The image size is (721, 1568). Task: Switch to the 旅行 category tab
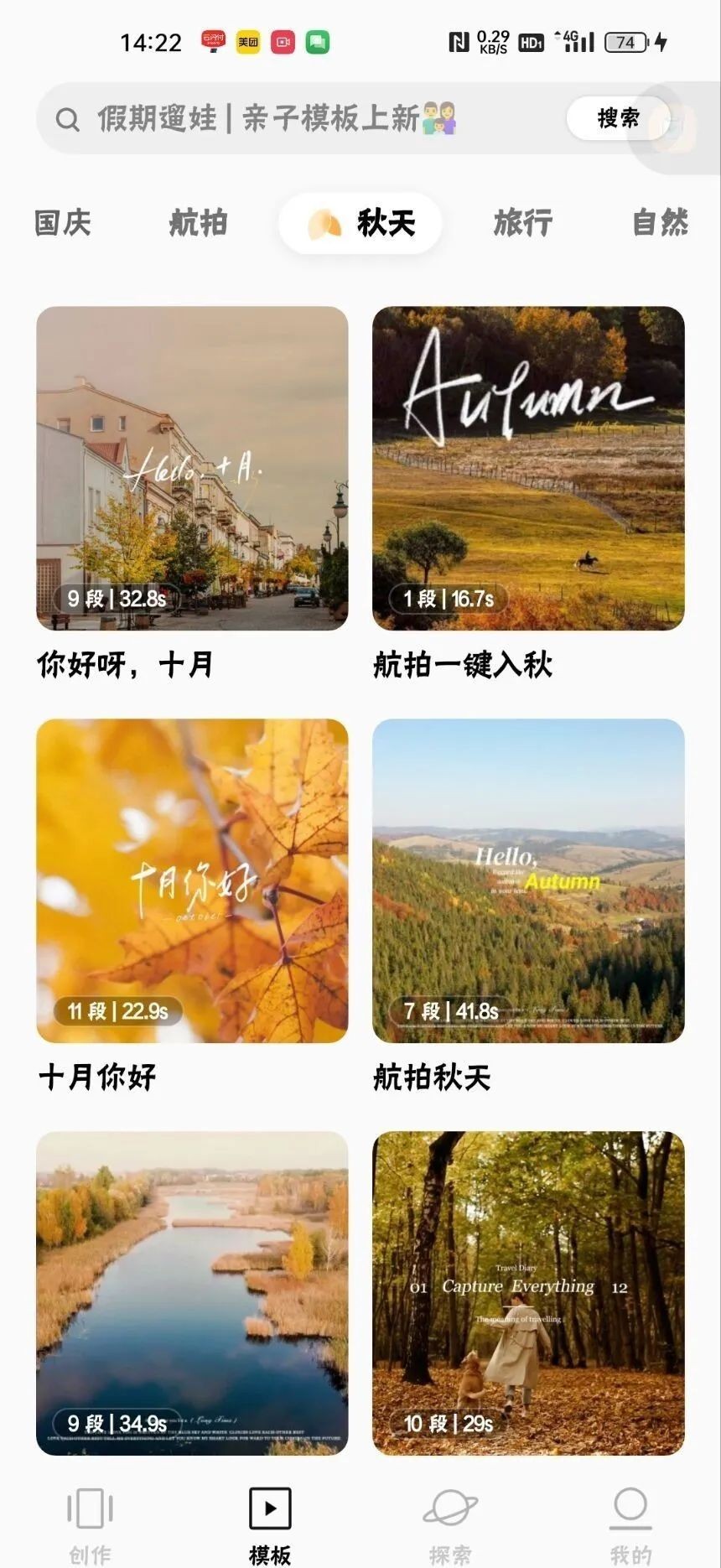point(522,223)
